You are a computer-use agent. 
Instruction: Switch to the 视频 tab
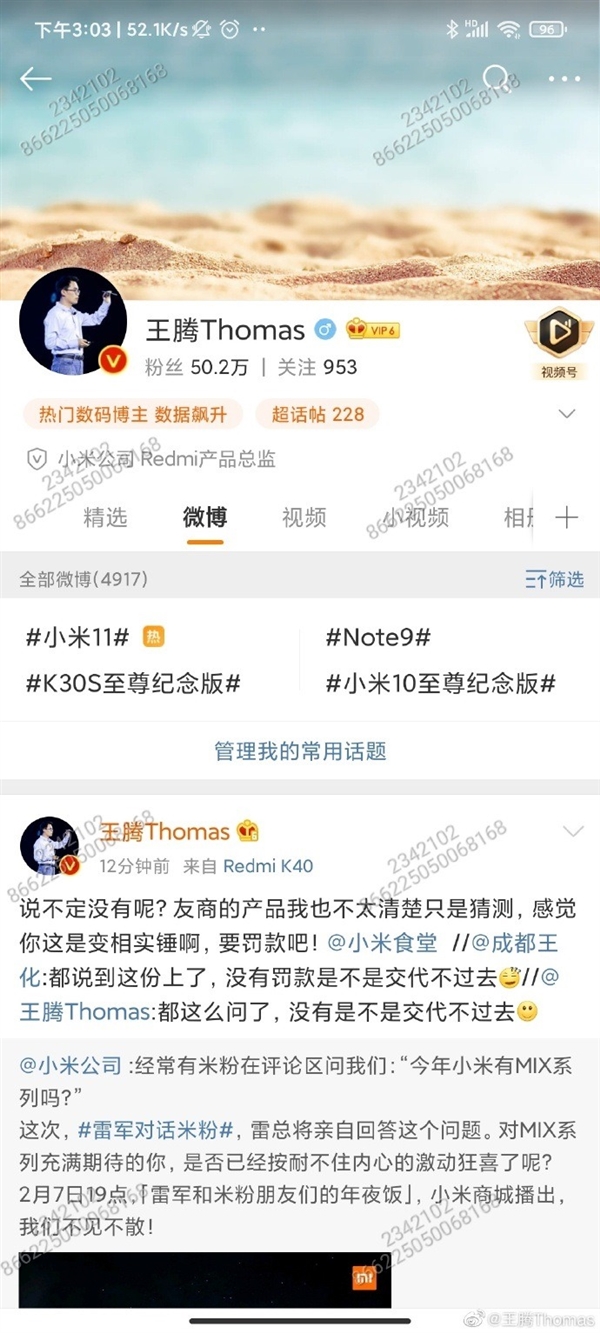(304, 517)
